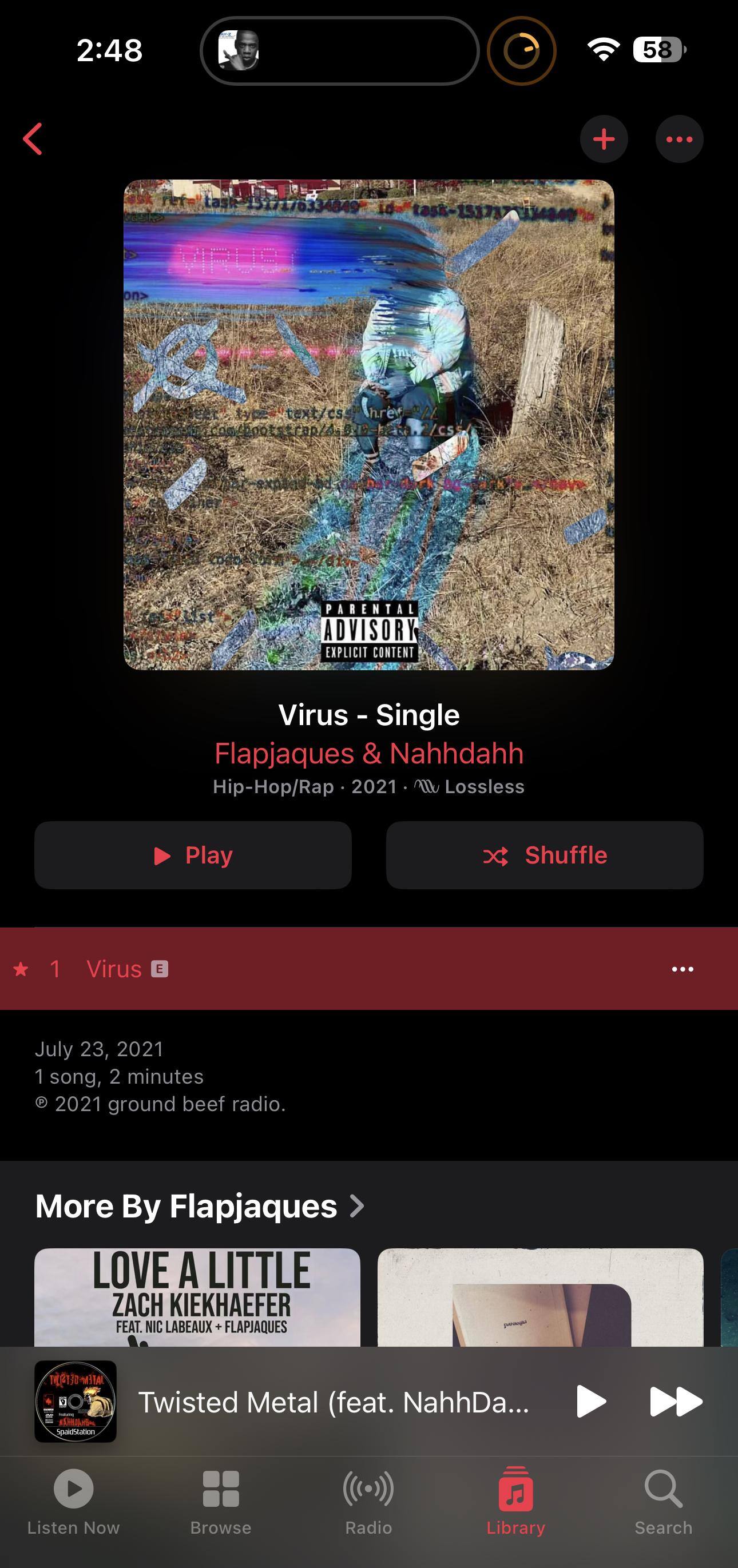The height and width of the screenshot is (1568, 738).
Task: Open the album overflow menu
Action: (x=679, y=140)
